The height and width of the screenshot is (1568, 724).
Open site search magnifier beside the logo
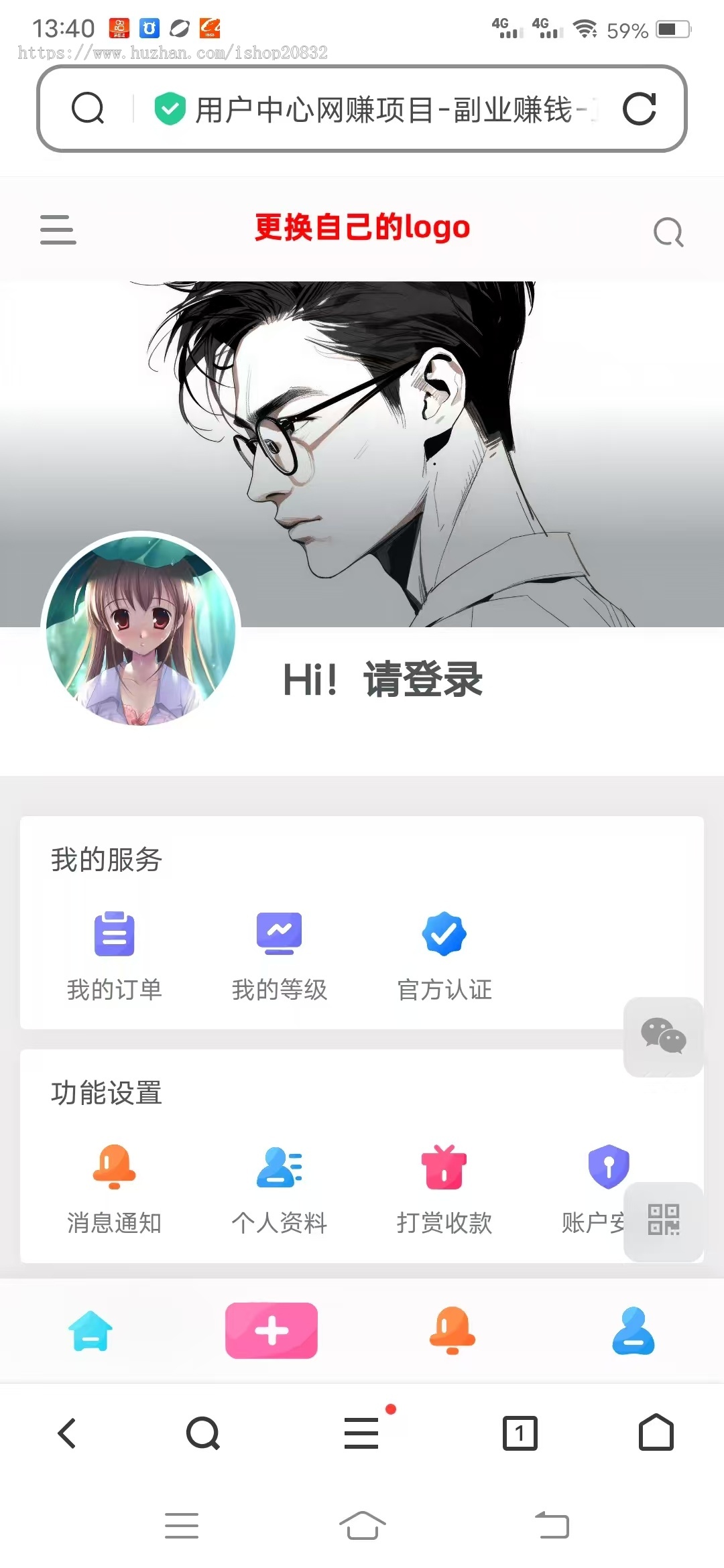click(668, 233)
